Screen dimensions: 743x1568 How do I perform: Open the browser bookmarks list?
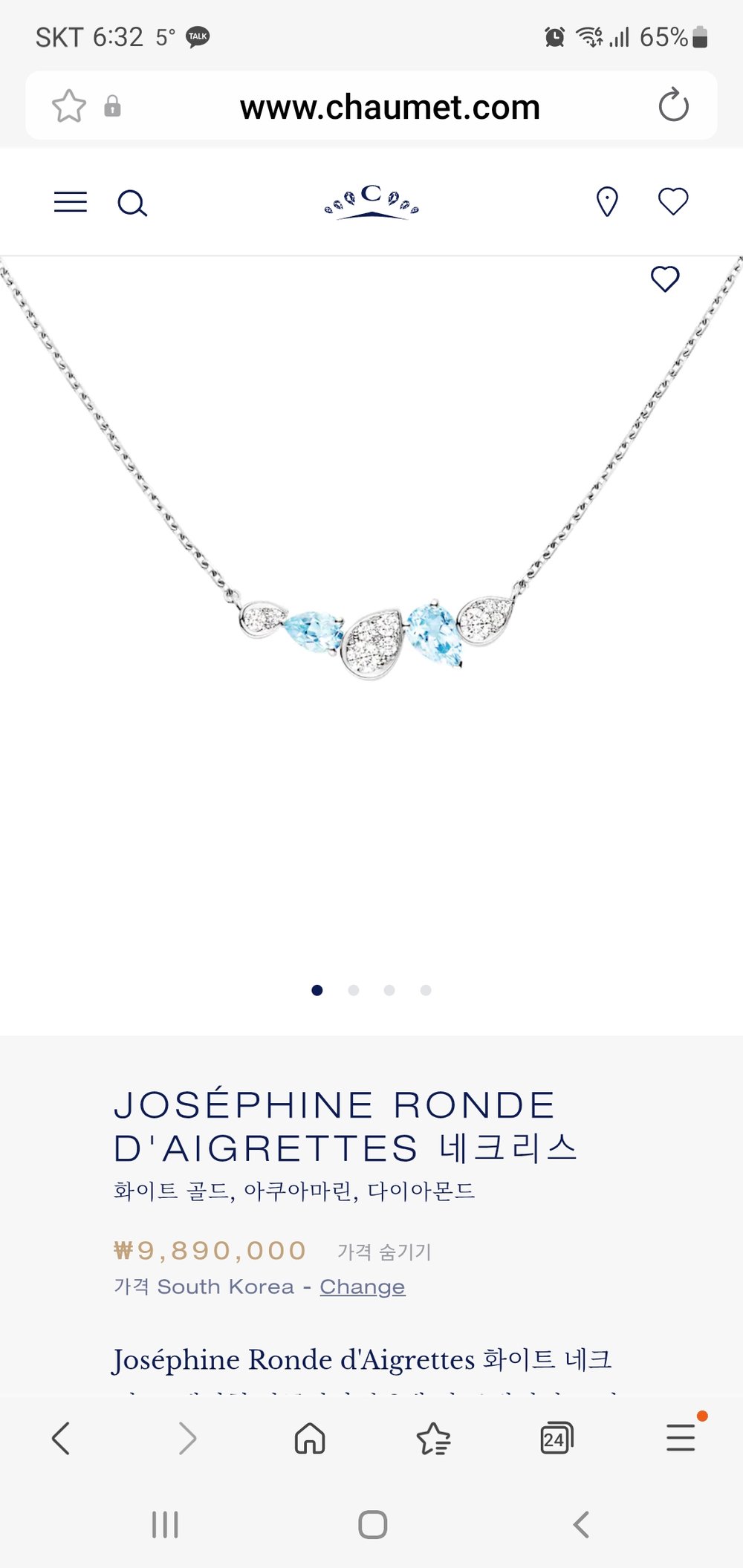pyautogui.click(x=433, y=1439)
